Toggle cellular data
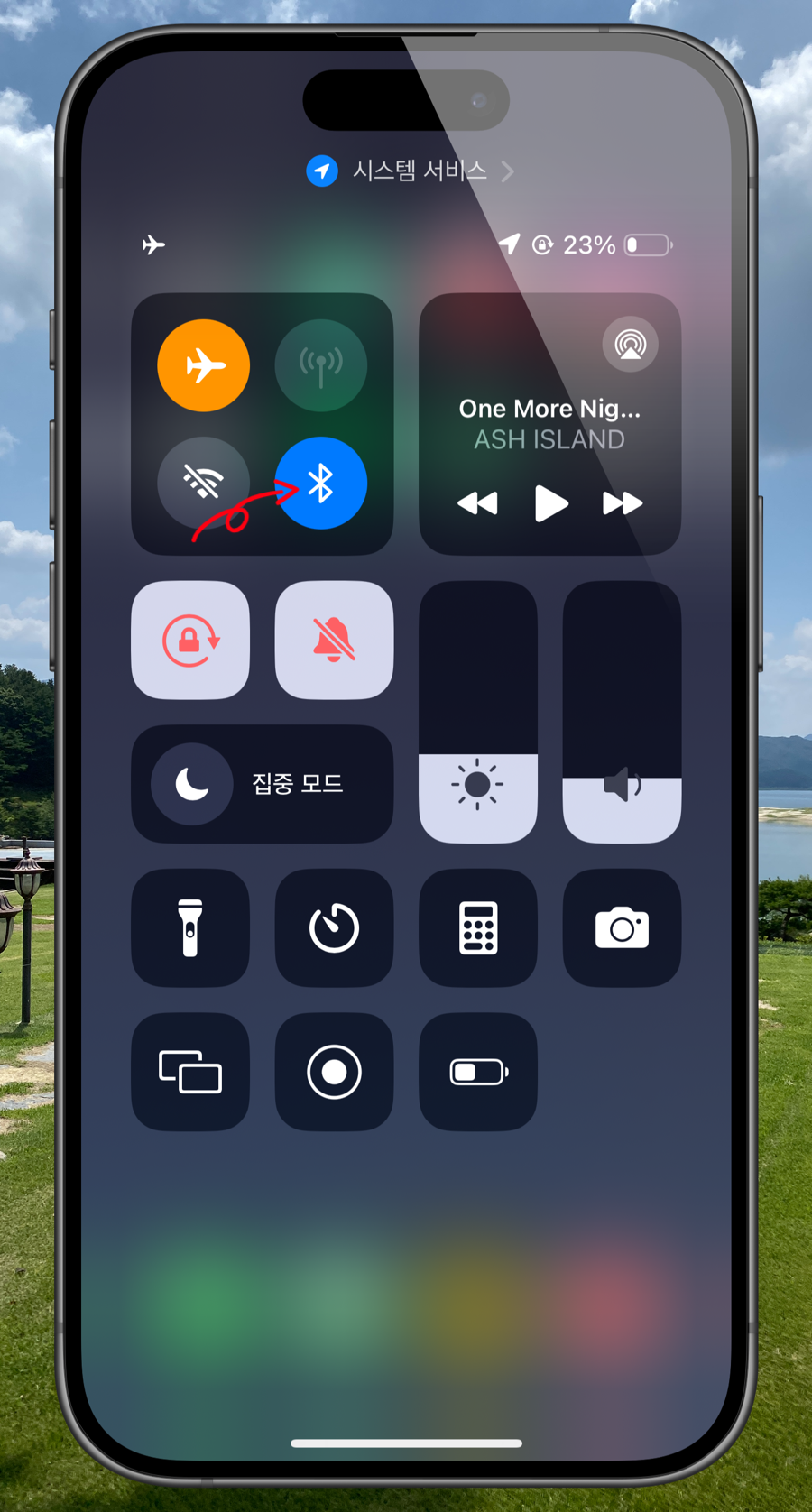The height and width of the screenshot is (1512, 812). (x=320, y=365)
